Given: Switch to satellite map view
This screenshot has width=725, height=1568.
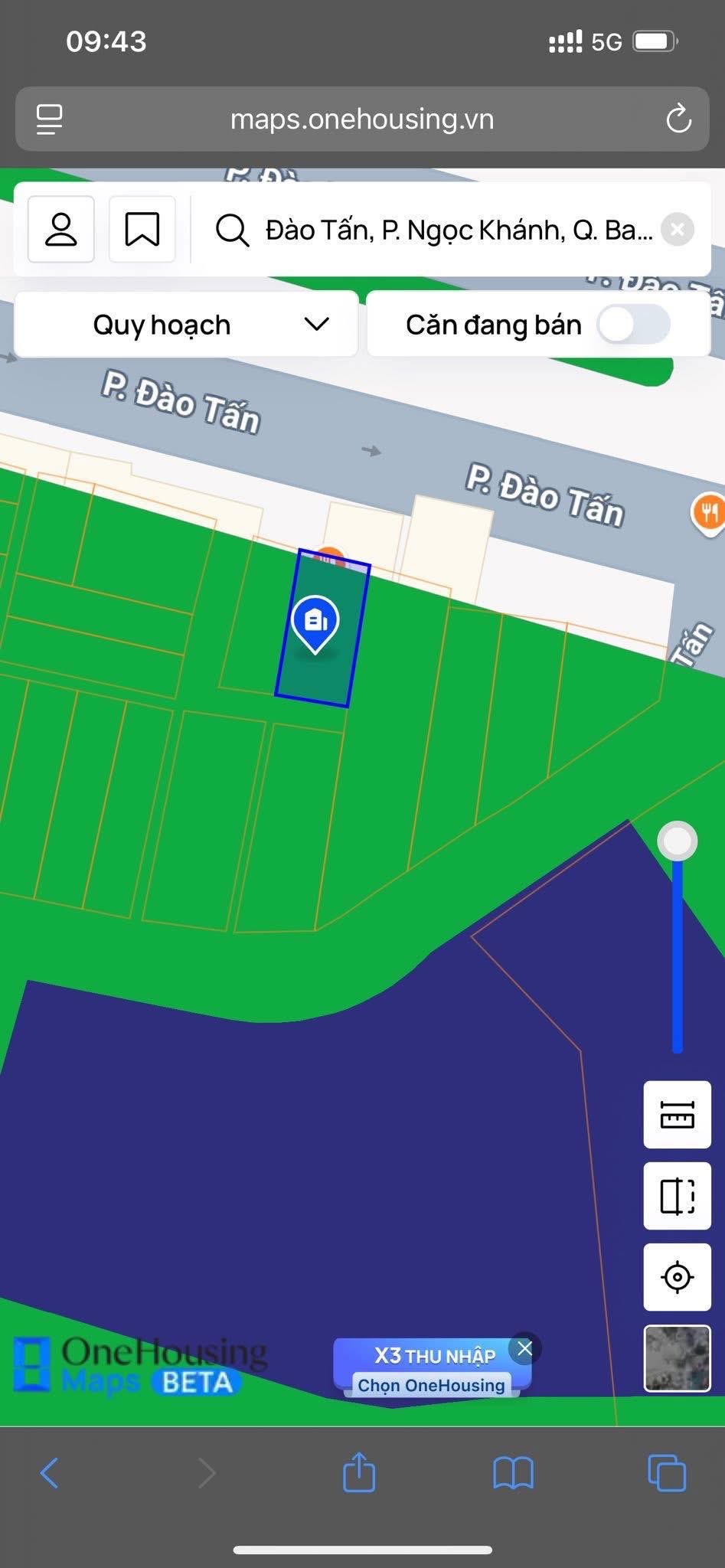Looking at the screenshot, I should [x=678, y=1358].
